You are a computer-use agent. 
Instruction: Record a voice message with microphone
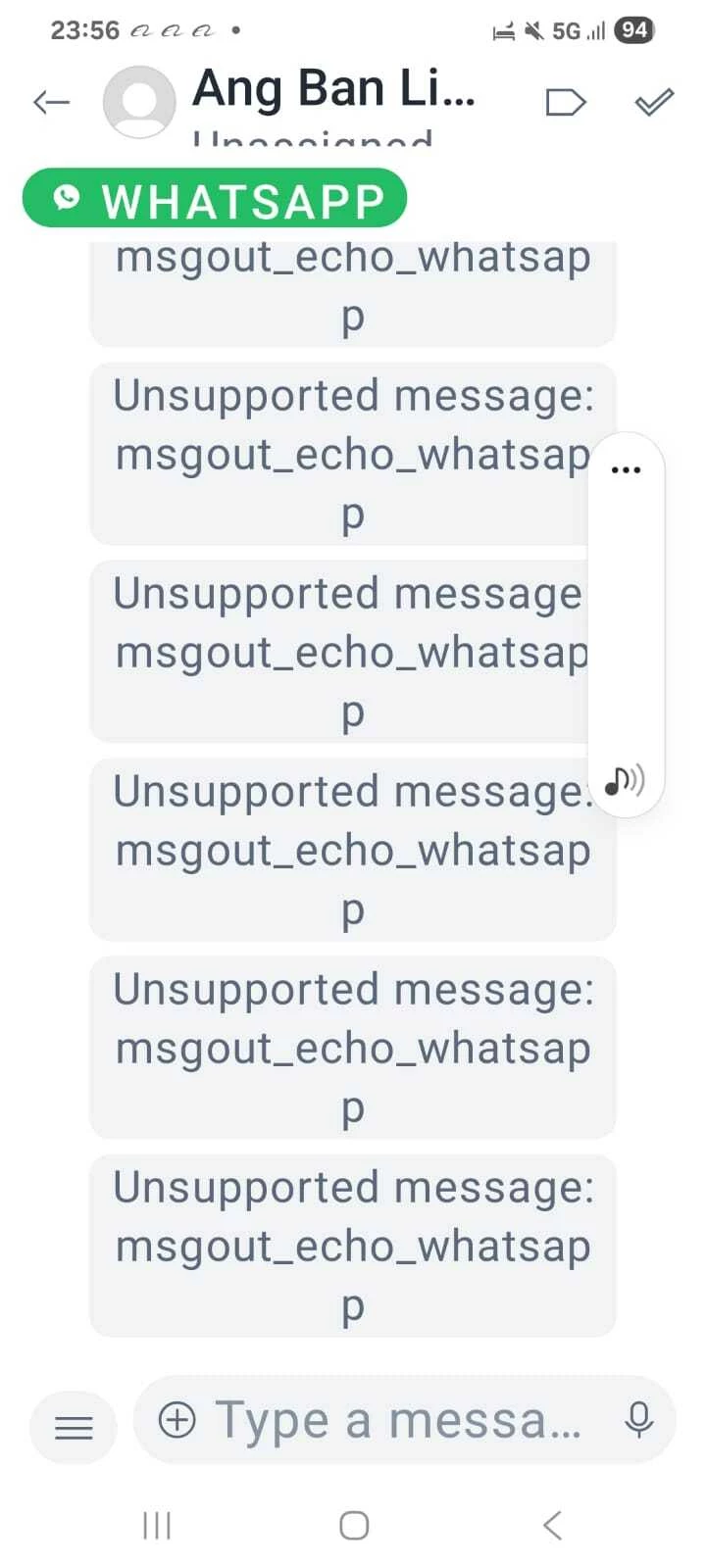pos(639,1419)
